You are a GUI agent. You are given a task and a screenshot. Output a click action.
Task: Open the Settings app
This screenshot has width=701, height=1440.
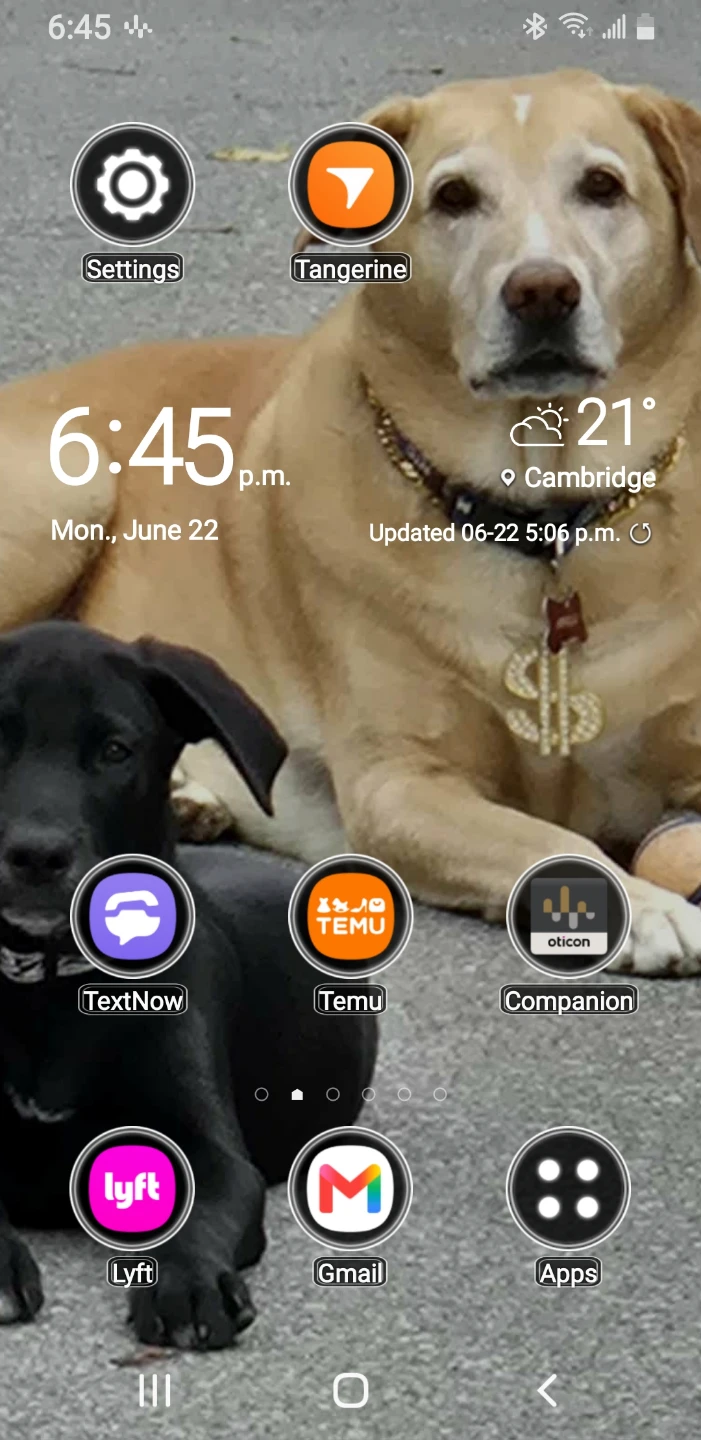click(x=132, y=185)
